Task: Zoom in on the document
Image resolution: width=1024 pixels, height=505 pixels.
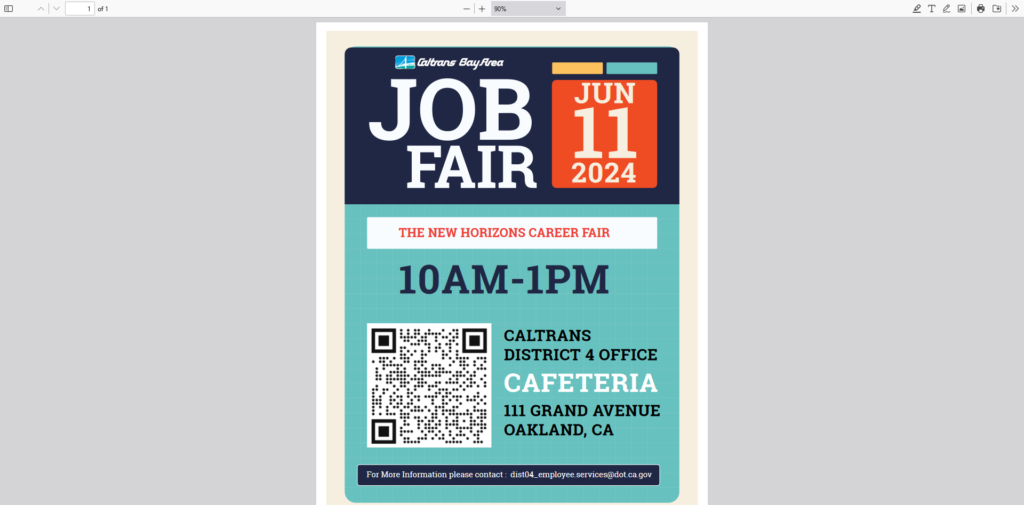Action: [x=482, y=8]
